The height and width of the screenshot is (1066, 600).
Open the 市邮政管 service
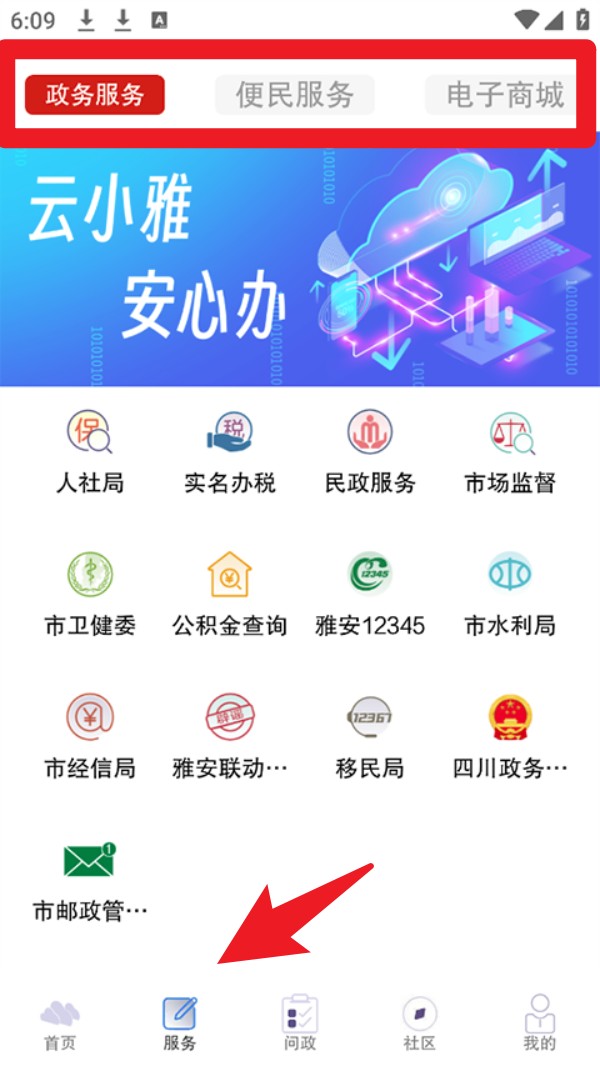90,881
